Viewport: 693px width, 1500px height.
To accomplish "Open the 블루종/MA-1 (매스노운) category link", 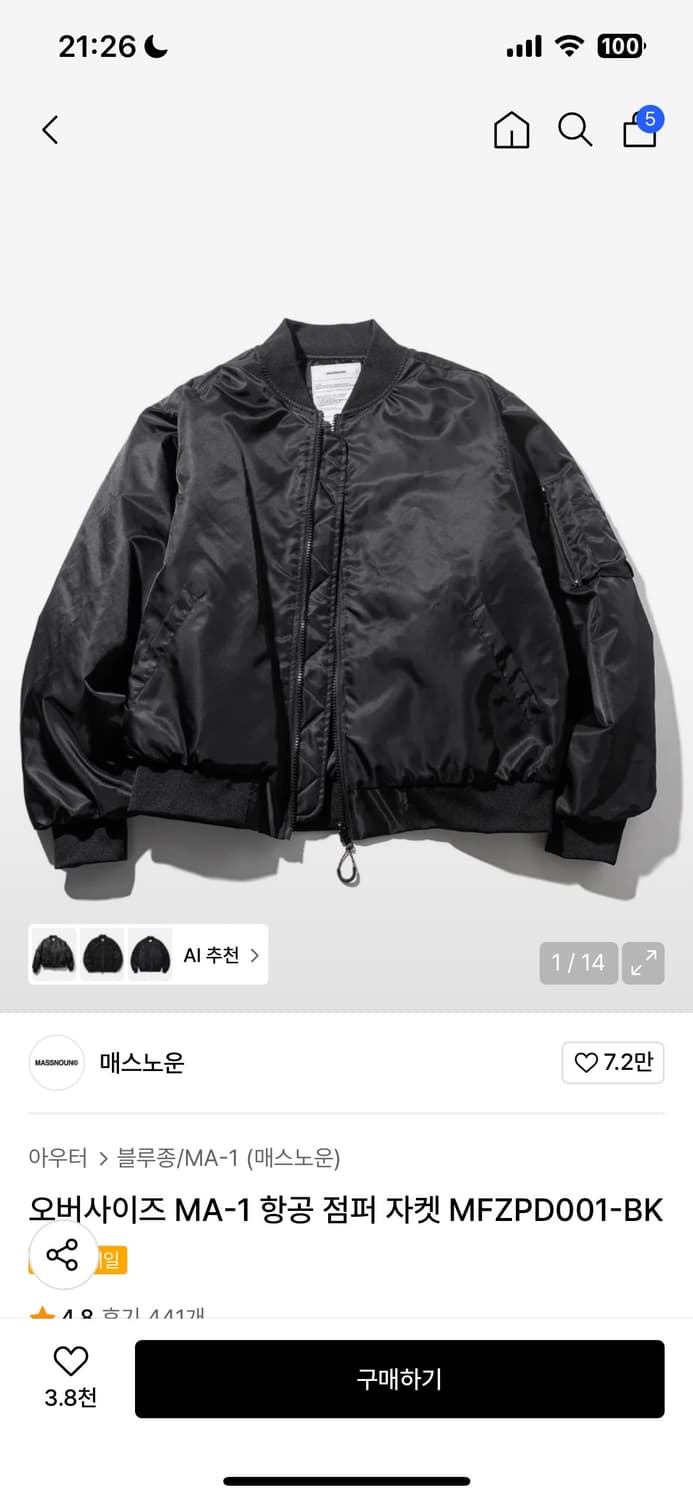I will tap(229, 1158).
